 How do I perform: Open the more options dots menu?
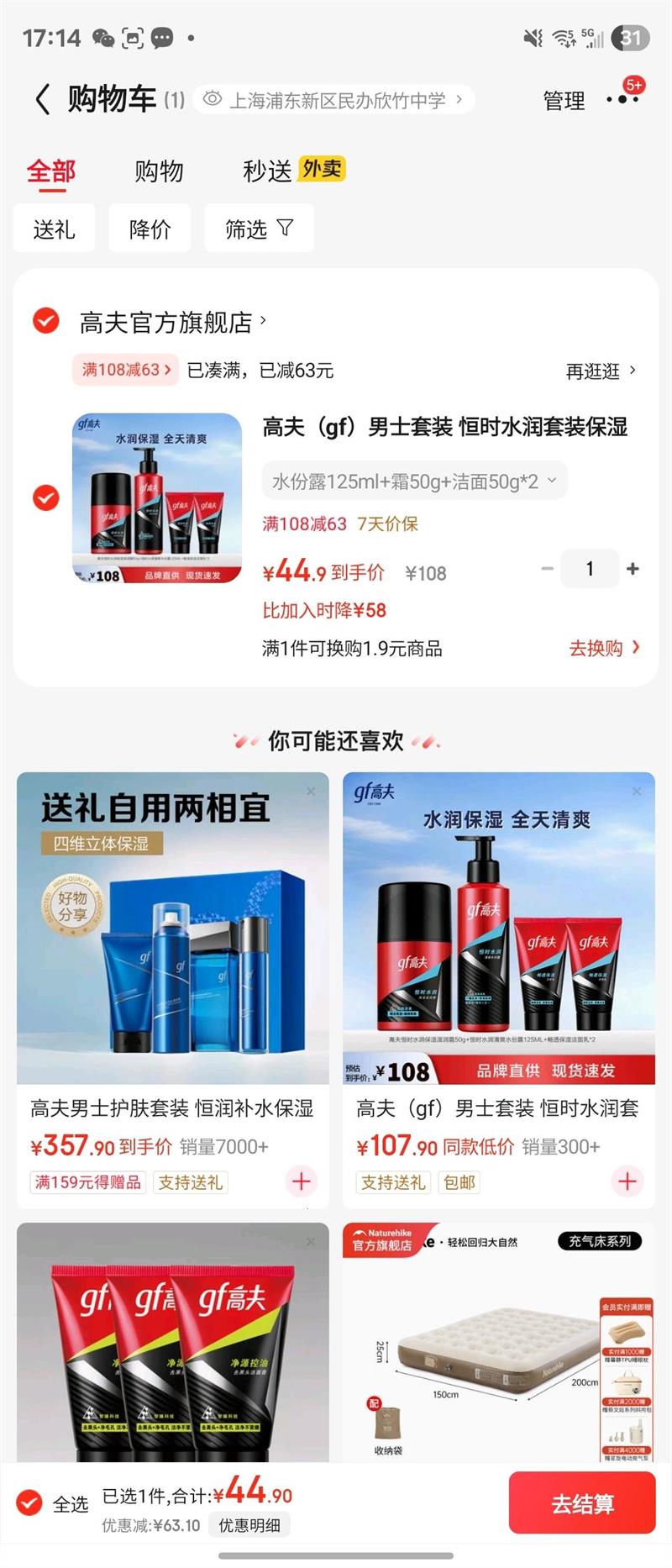622,99
